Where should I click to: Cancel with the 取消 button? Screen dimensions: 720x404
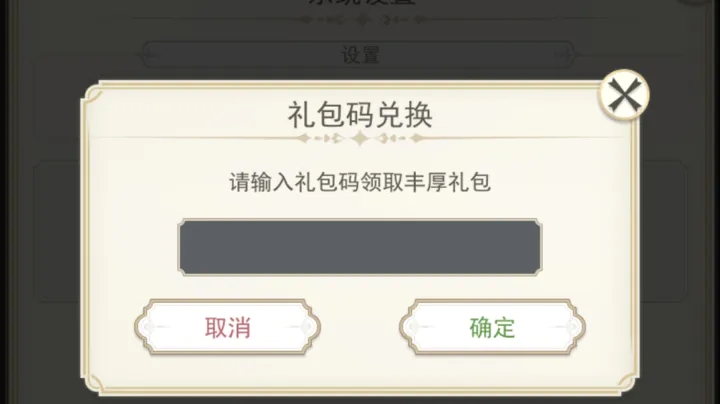[x=228, y=327]
